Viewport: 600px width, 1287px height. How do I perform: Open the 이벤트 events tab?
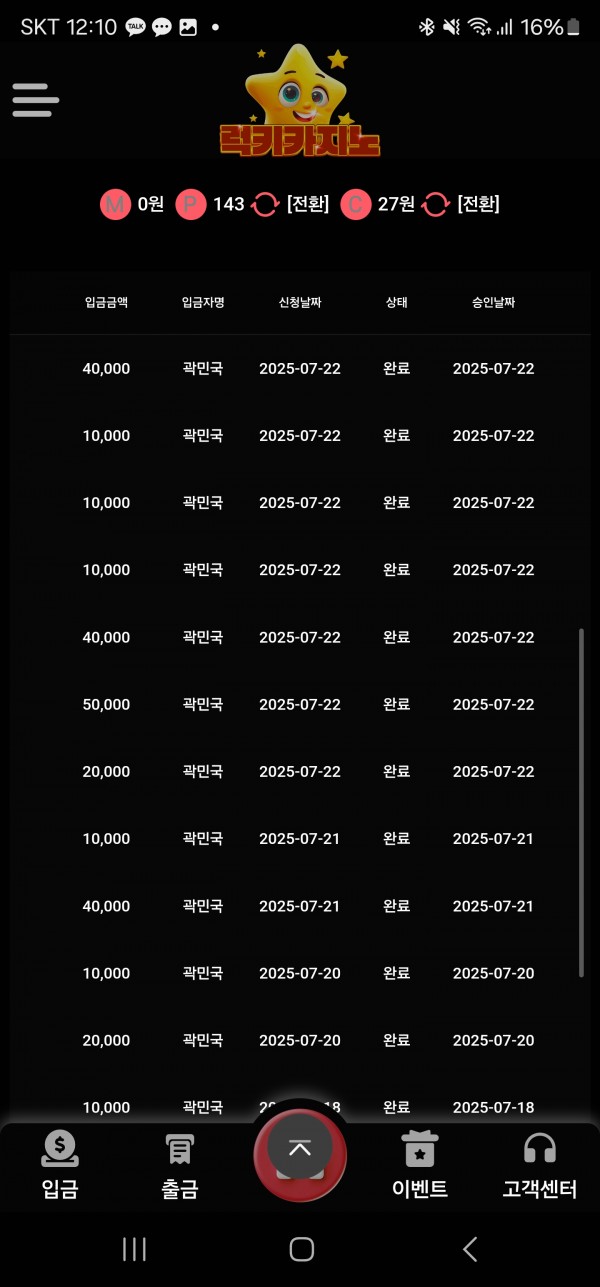(x=420, y=1165)
